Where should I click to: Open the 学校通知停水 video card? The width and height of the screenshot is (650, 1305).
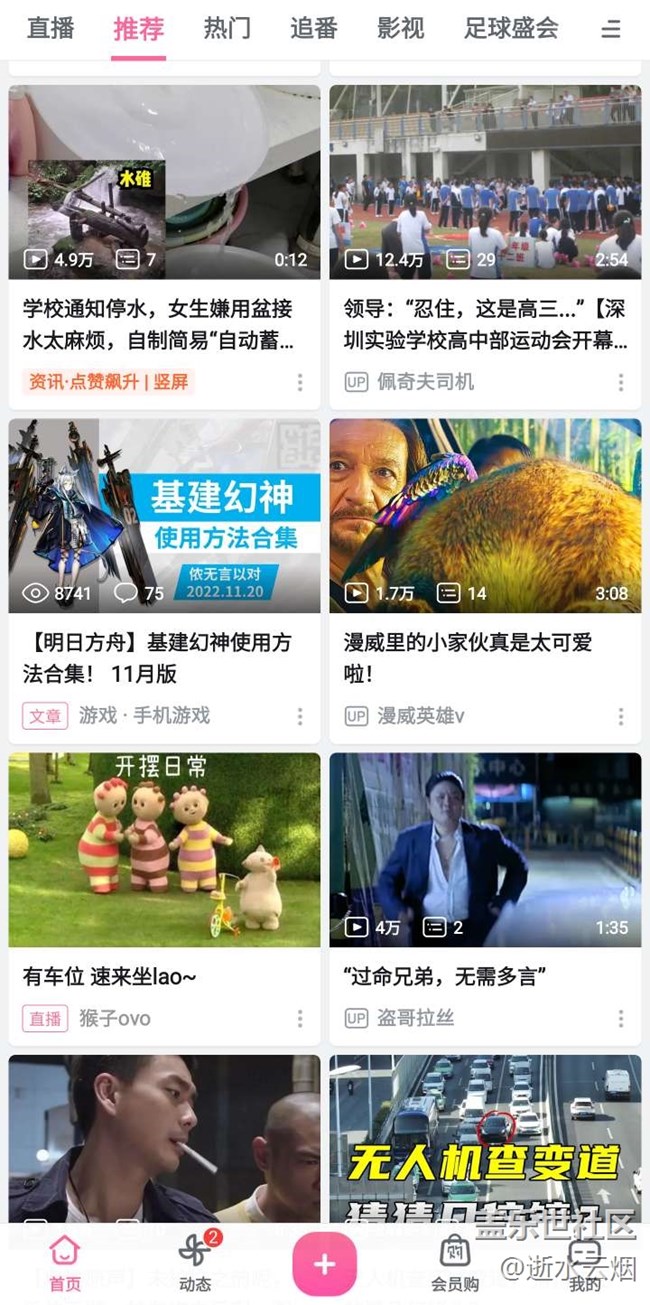pos(164,183)
